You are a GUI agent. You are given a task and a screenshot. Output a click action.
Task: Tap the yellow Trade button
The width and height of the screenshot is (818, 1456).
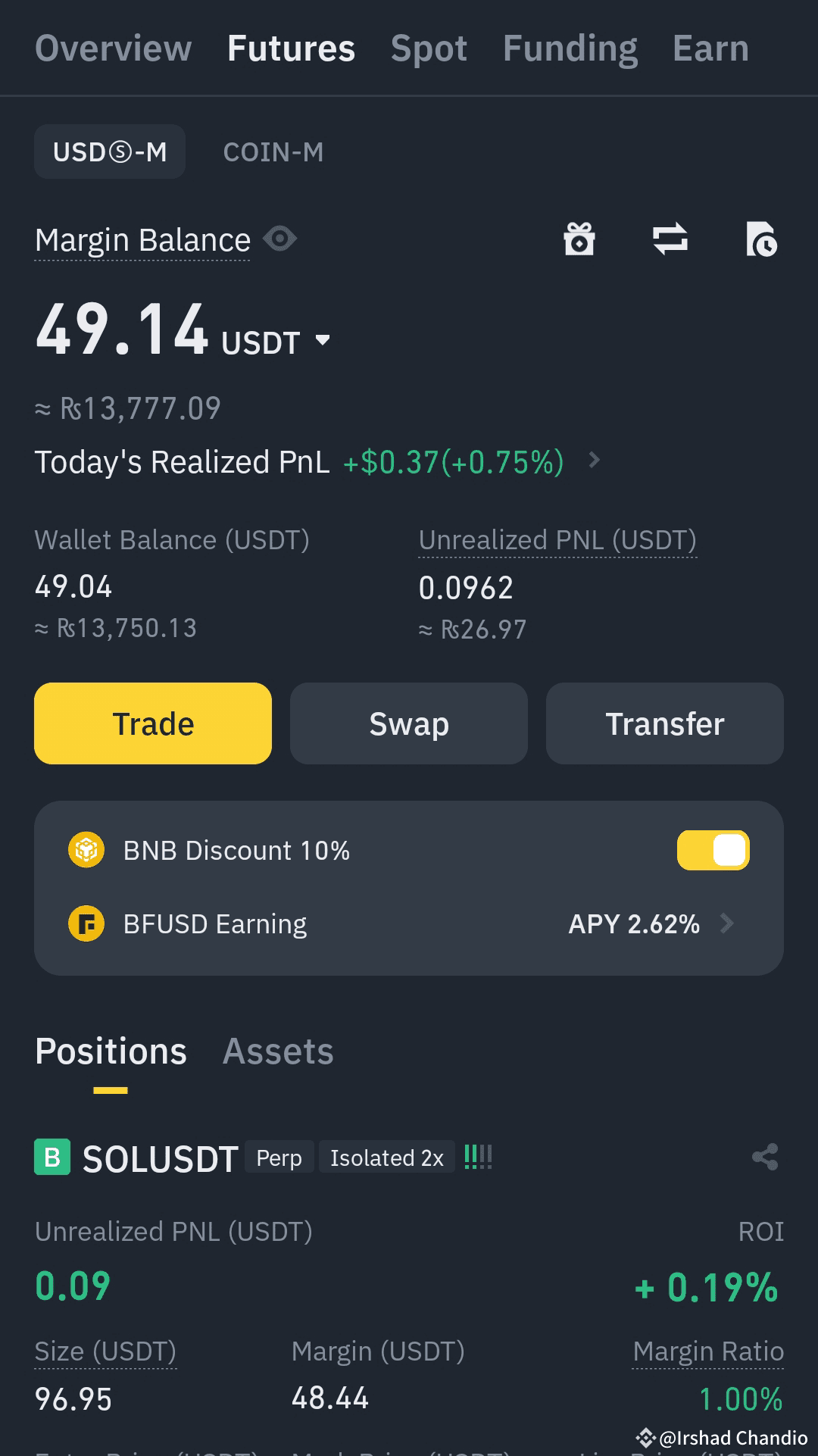point(153,723)
